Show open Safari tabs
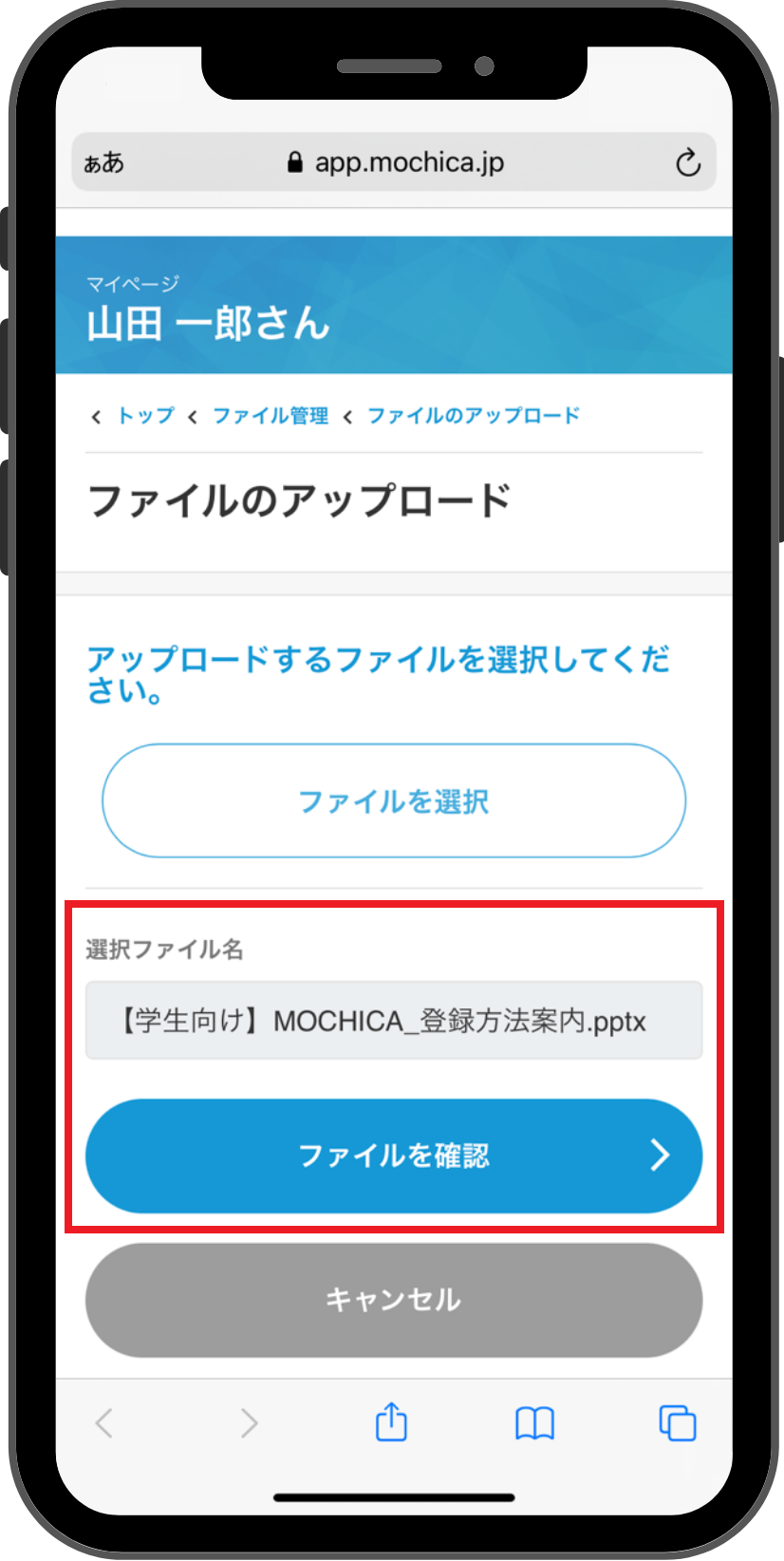The height and width of the screenshot is (1561, 784). pos(677,1422)
